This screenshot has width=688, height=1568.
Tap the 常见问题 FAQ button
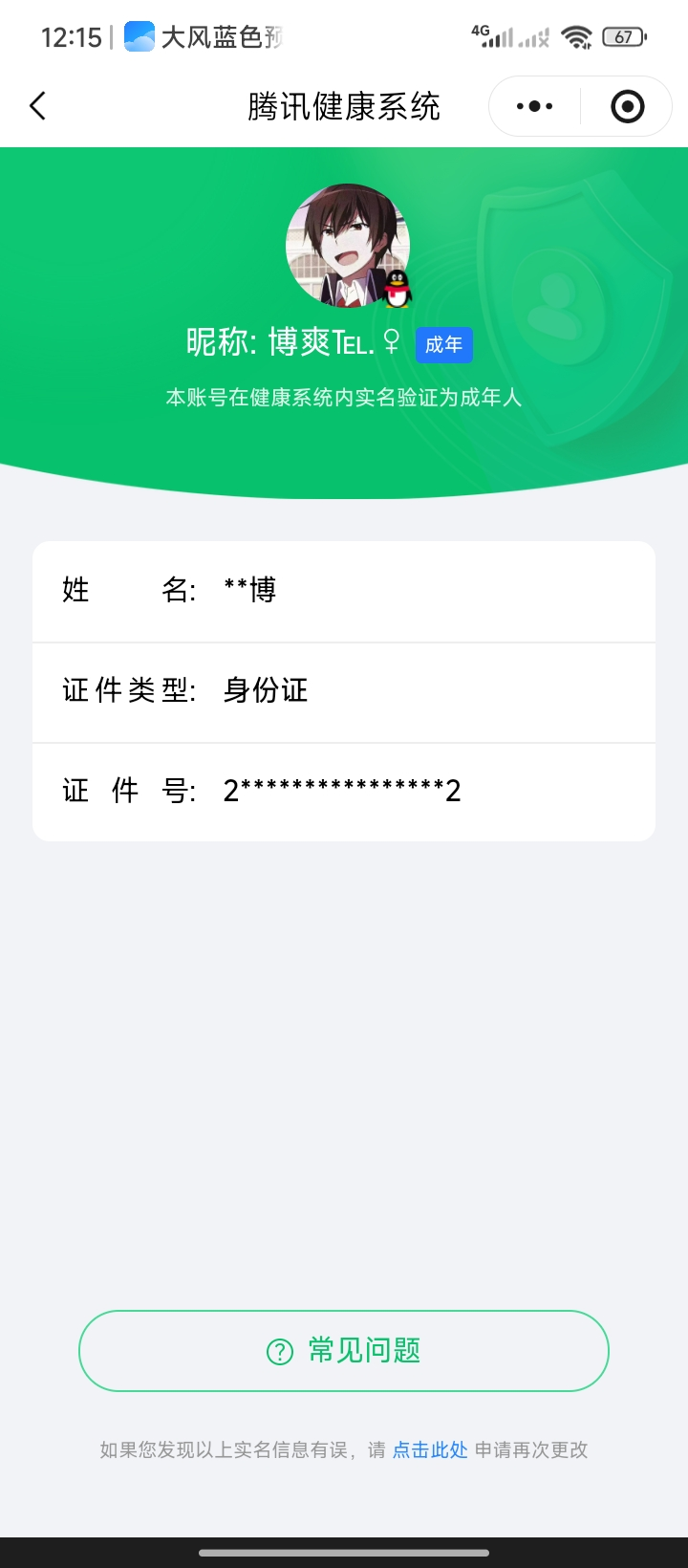(344, 1351)
